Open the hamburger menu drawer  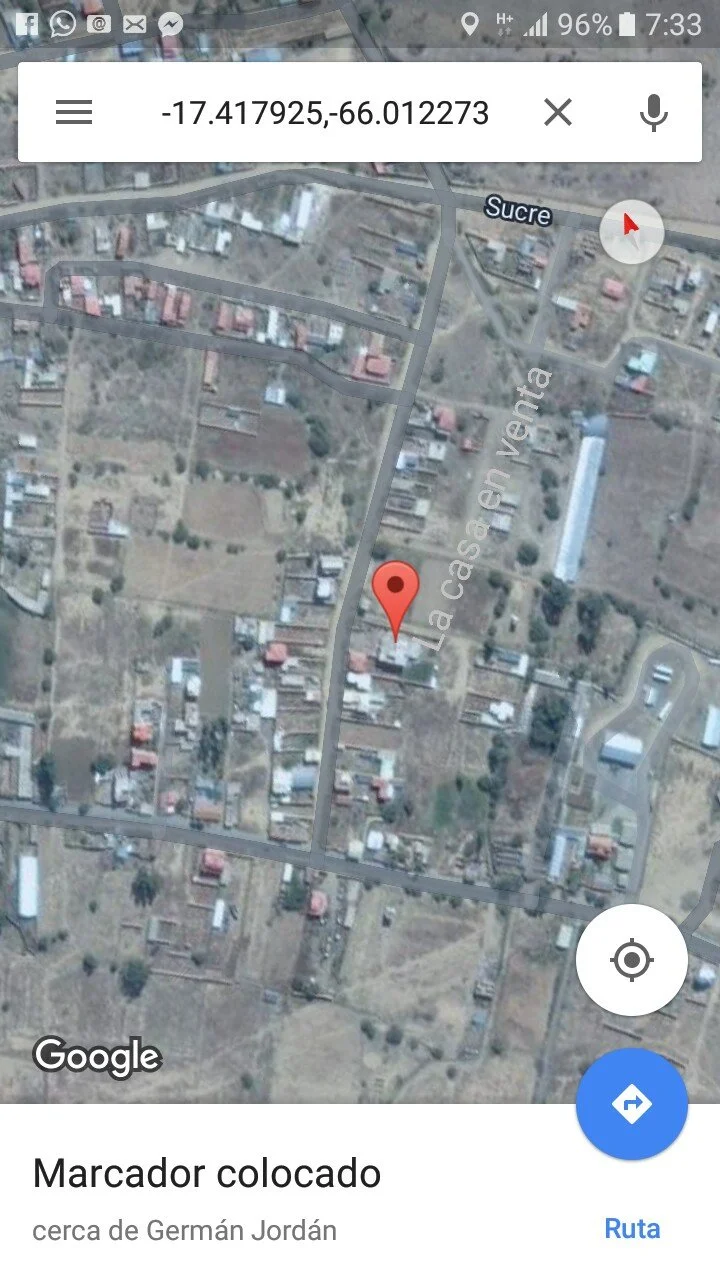tap(74, 112)
